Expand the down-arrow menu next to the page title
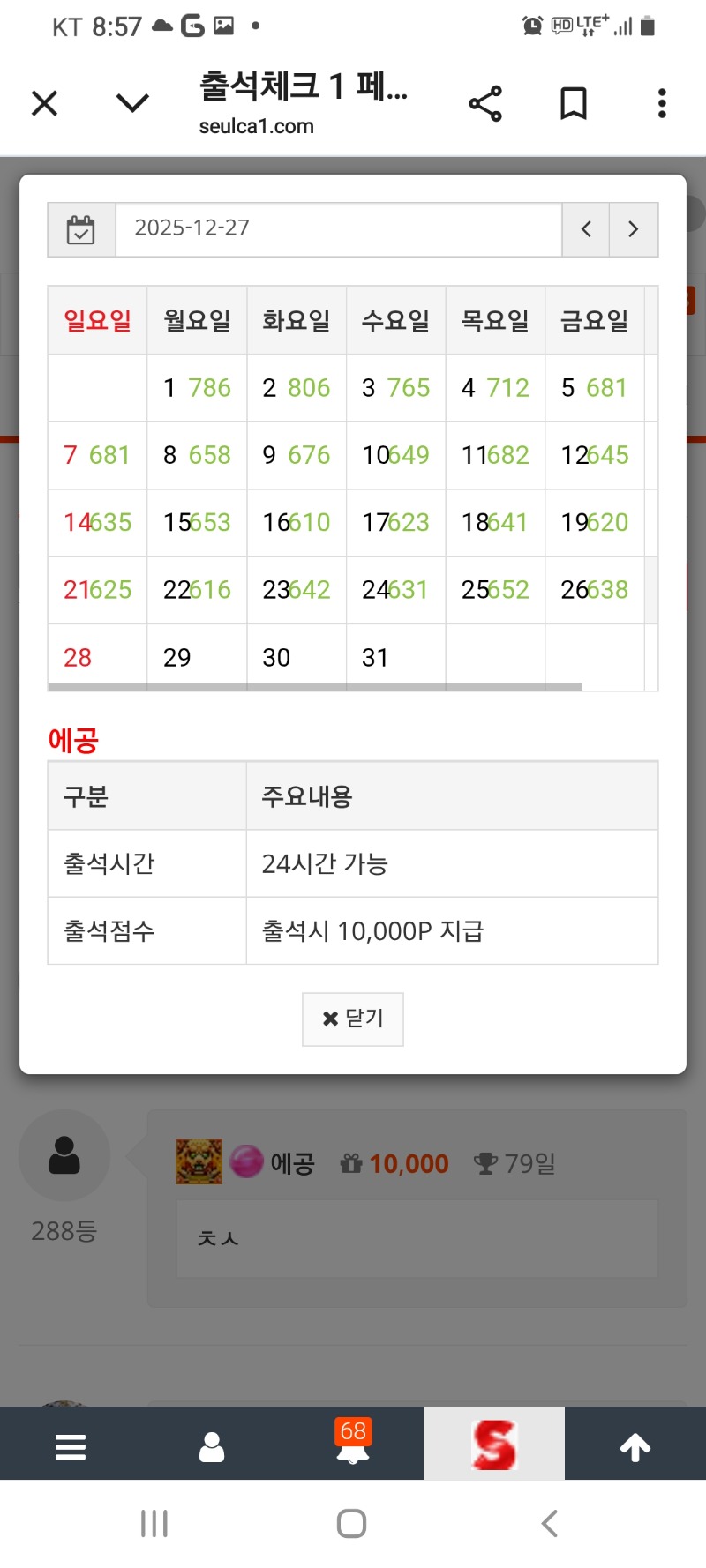 tap(132, 103)
